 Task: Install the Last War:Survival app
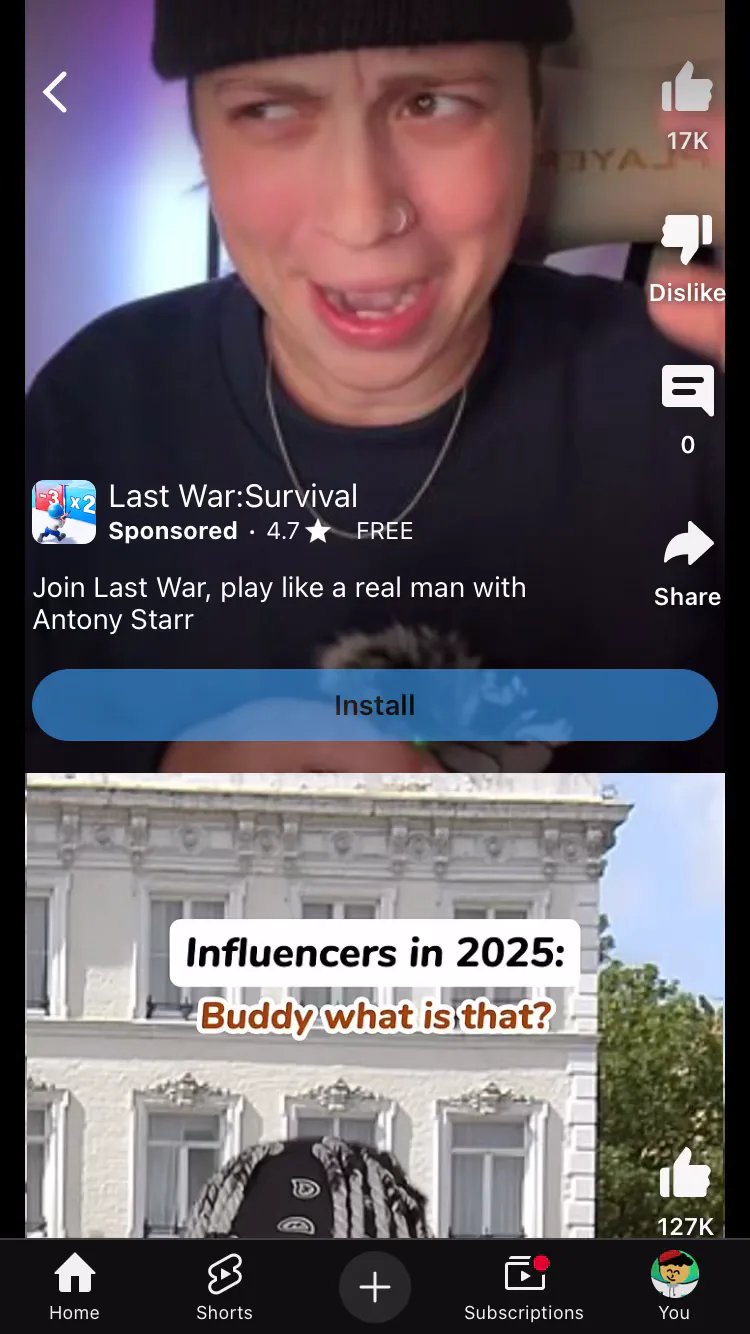tap(375, 705)
